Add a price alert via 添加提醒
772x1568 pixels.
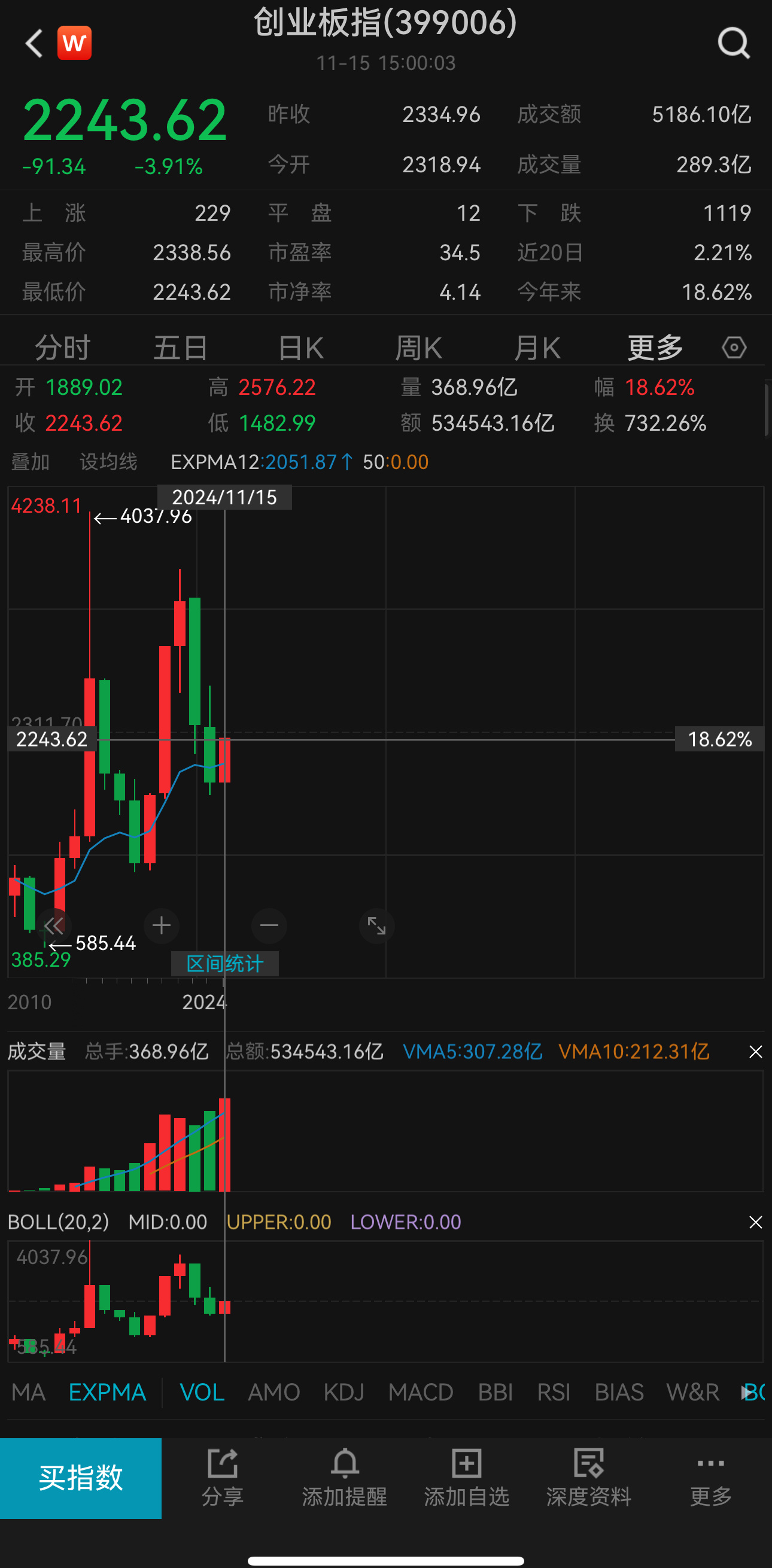point(345,1478)
